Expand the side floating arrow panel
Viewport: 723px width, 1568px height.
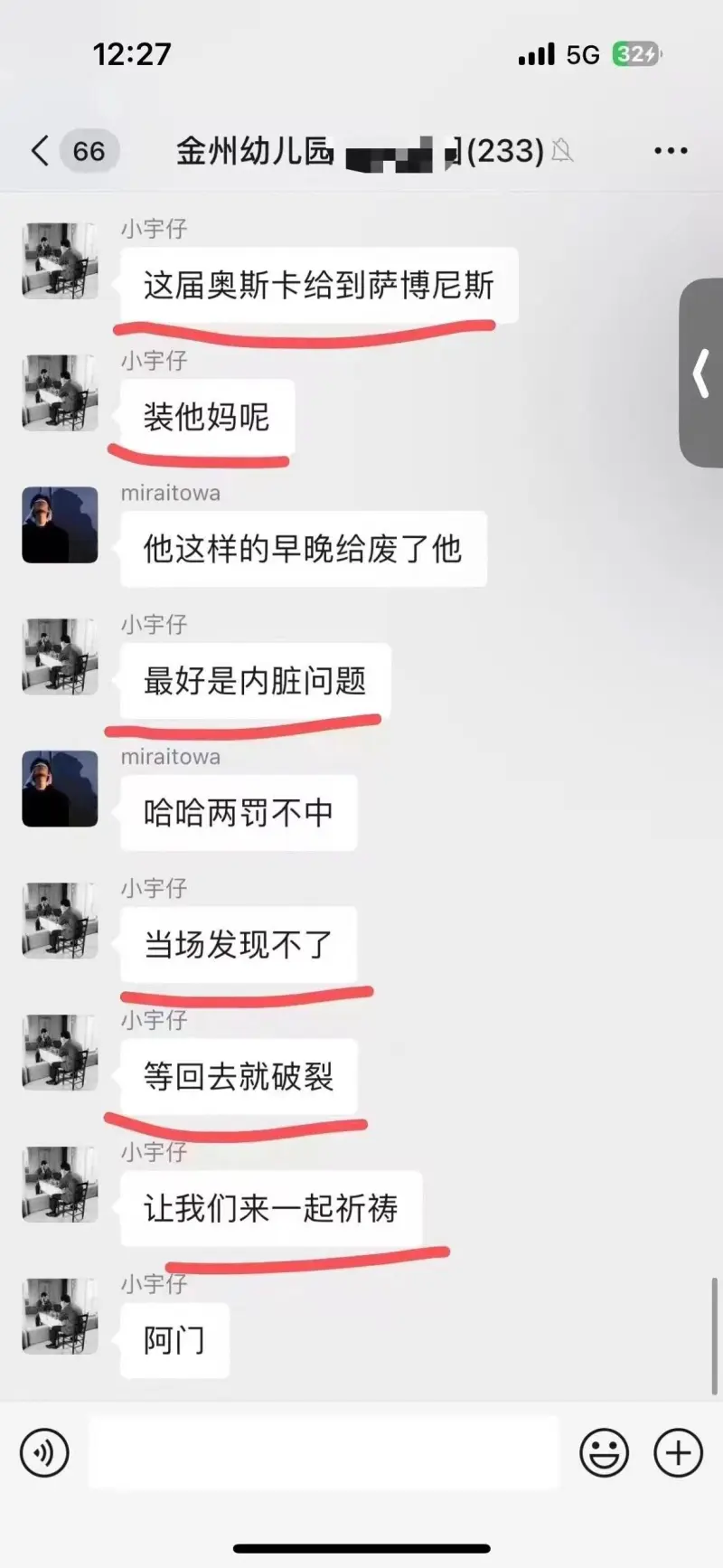tap(702, 373)
